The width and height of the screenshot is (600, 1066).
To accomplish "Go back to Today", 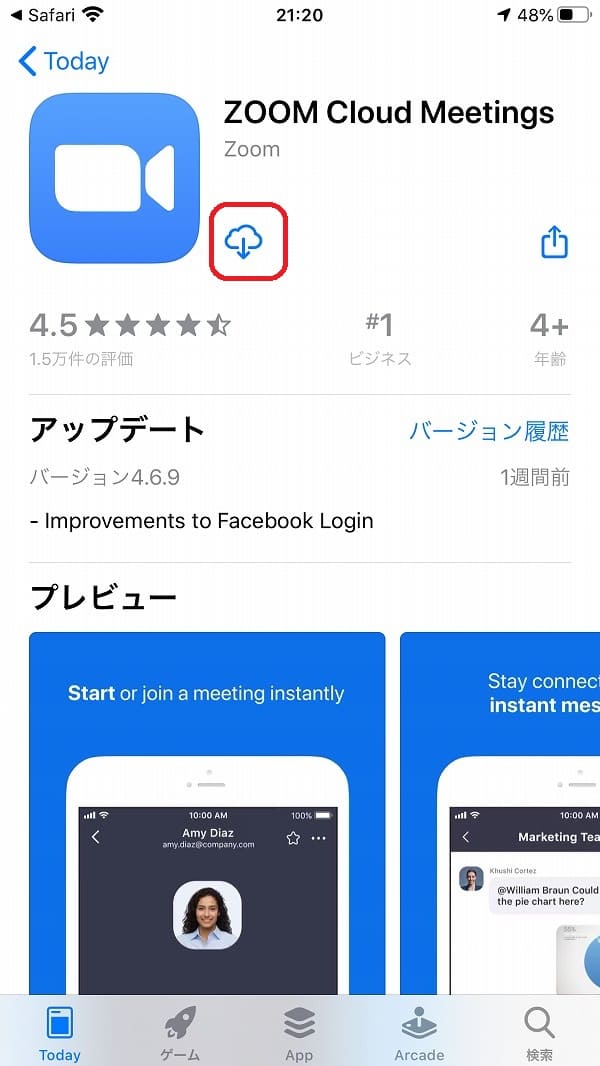I will (63, 61).
